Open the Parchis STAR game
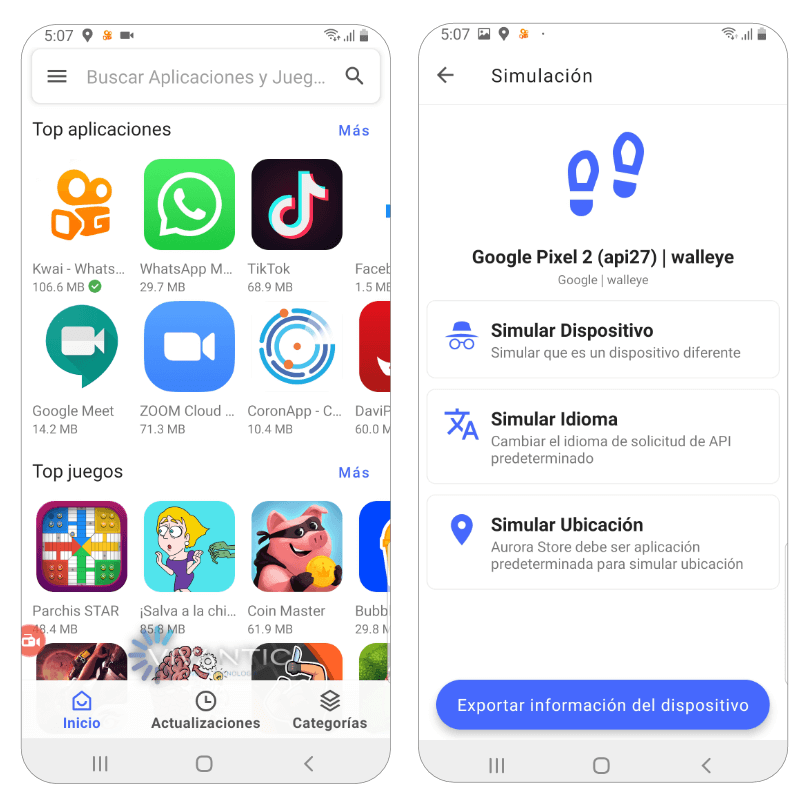Screen dimensions: 800x800 pos(81,547)
